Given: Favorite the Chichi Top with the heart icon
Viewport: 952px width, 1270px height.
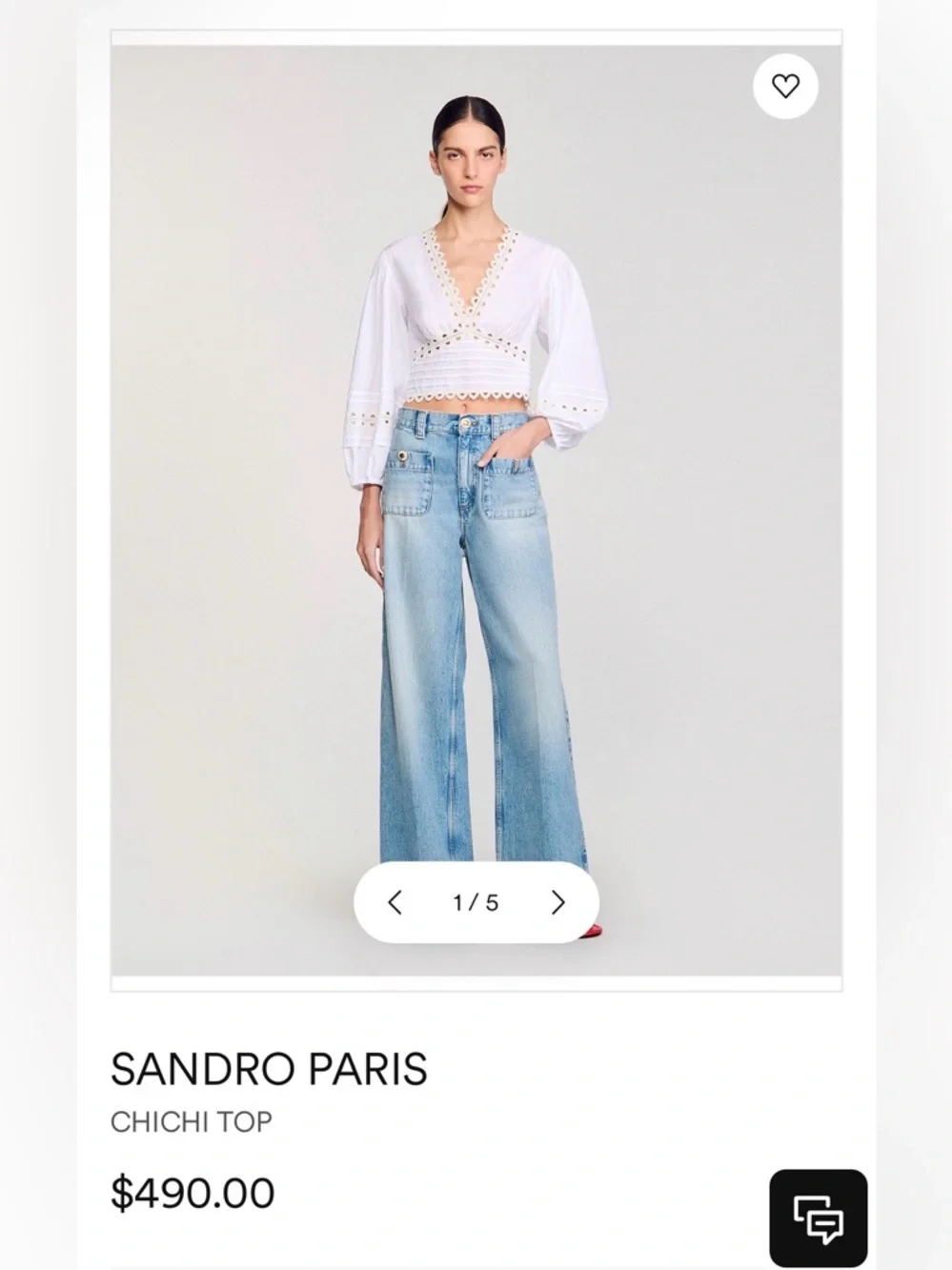Looking at the screenshot, I should pos(787,86).
